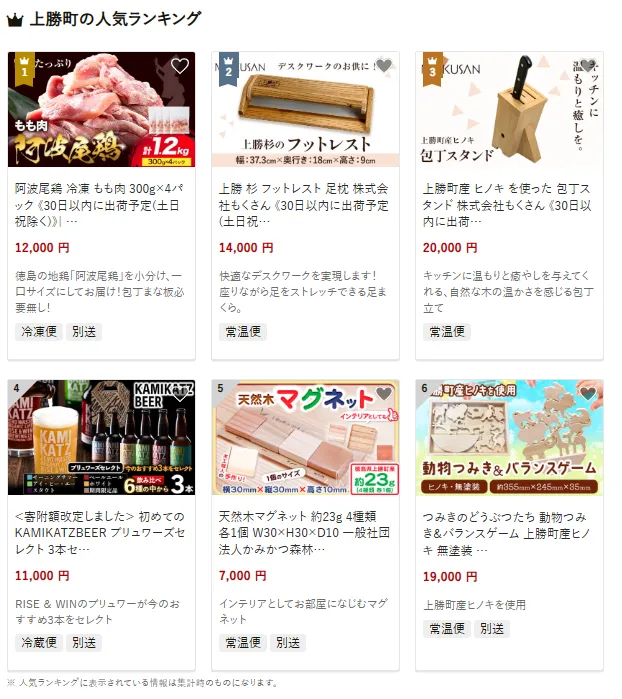View the つみきのどうぶつたち product card

pos(509,532)
